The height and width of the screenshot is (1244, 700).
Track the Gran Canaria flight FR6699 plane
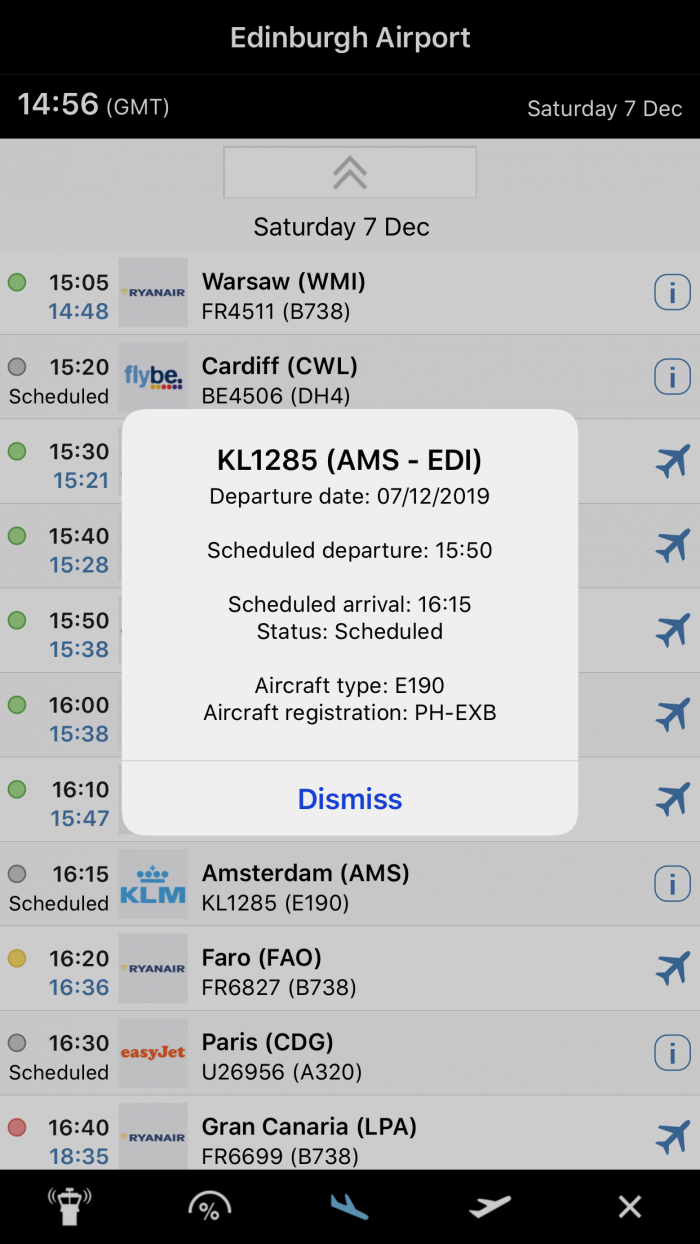672,1137
